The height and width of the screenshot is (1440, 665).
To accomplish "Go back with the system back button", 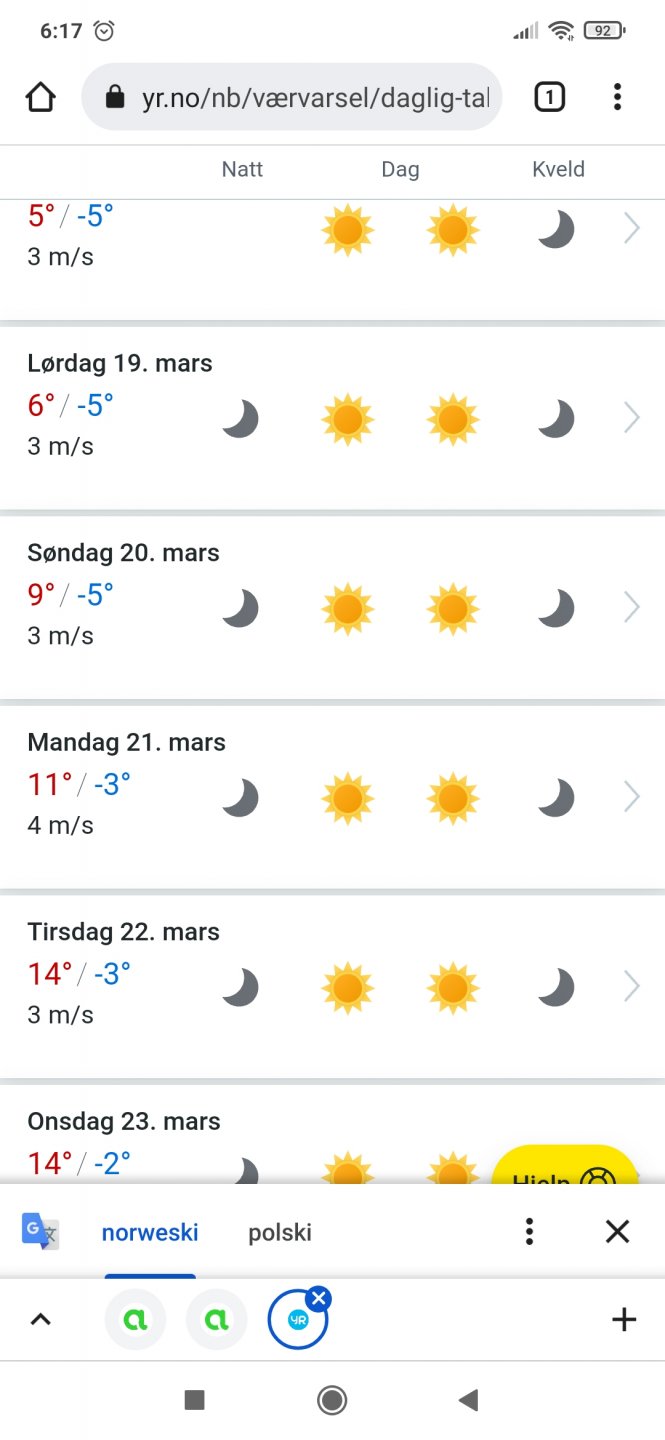I will click(x=468, y=1400).
